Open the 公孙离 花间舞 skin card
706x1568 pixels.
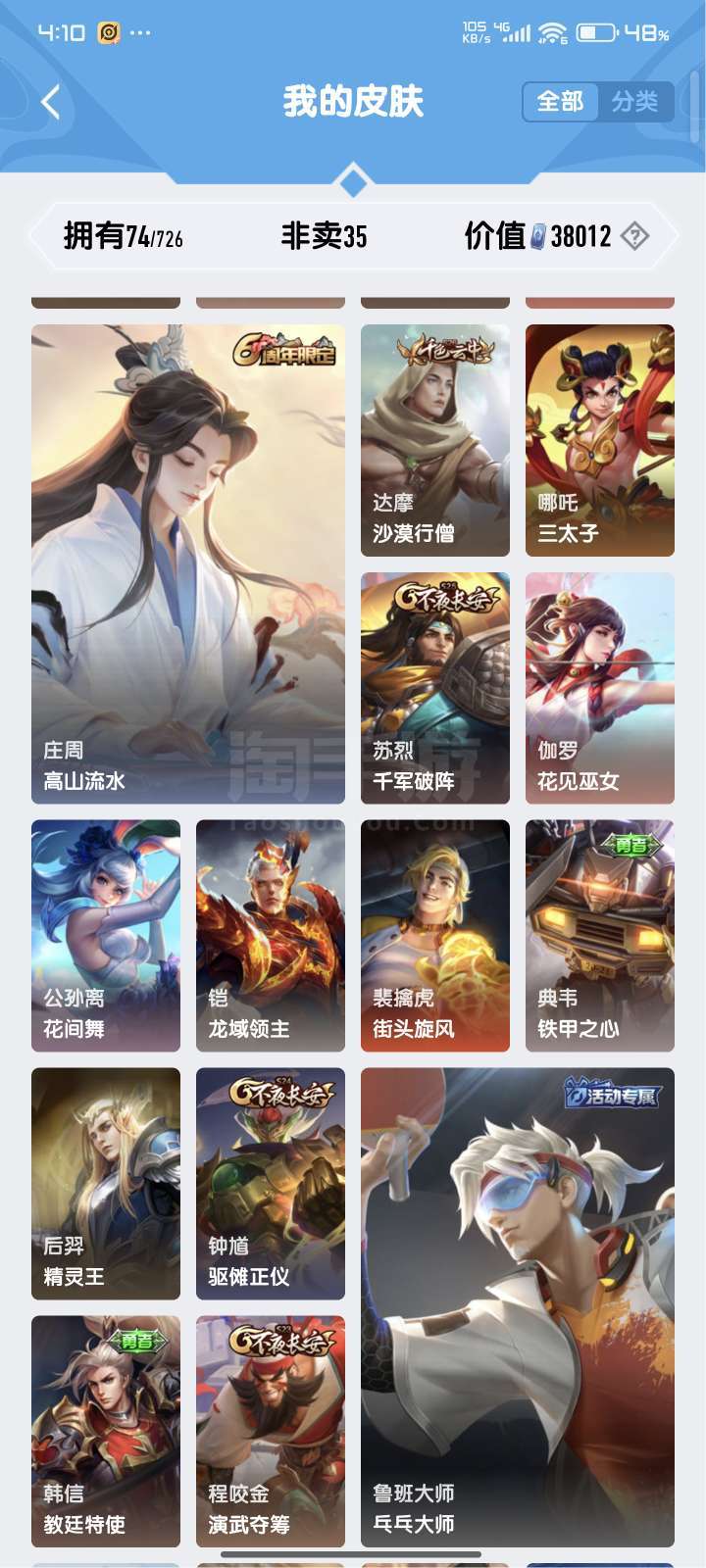pos(106,936)
